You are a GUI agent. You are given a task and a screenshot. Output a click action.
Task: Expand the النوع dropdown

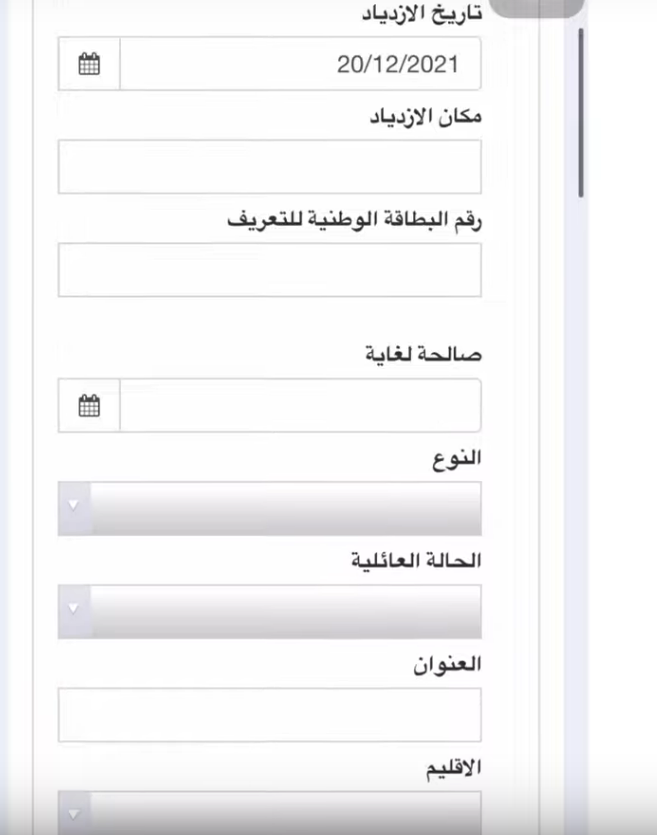coord(269,509)
